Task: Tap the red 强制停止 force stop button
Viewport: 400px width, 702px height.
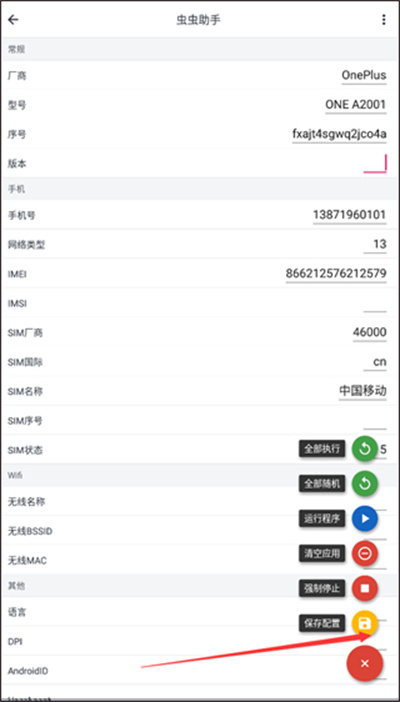Action: point(365,588)
